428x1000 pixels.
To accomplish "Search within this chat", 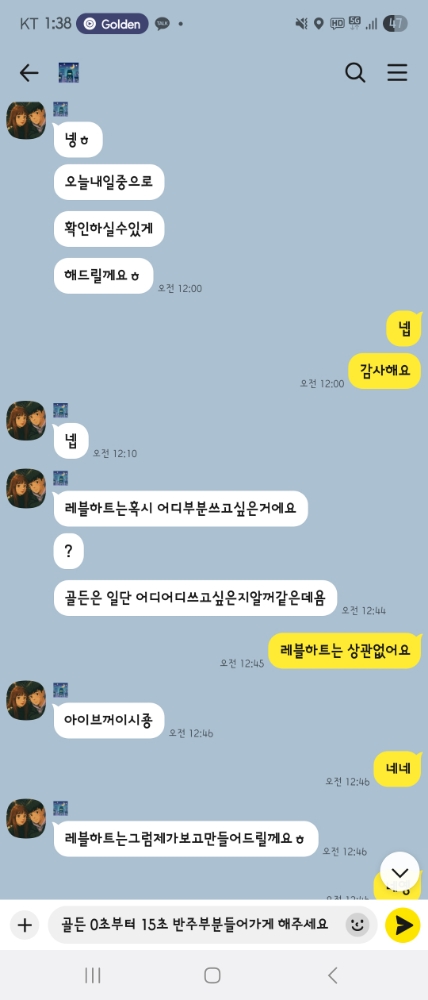I will [355, 73].
